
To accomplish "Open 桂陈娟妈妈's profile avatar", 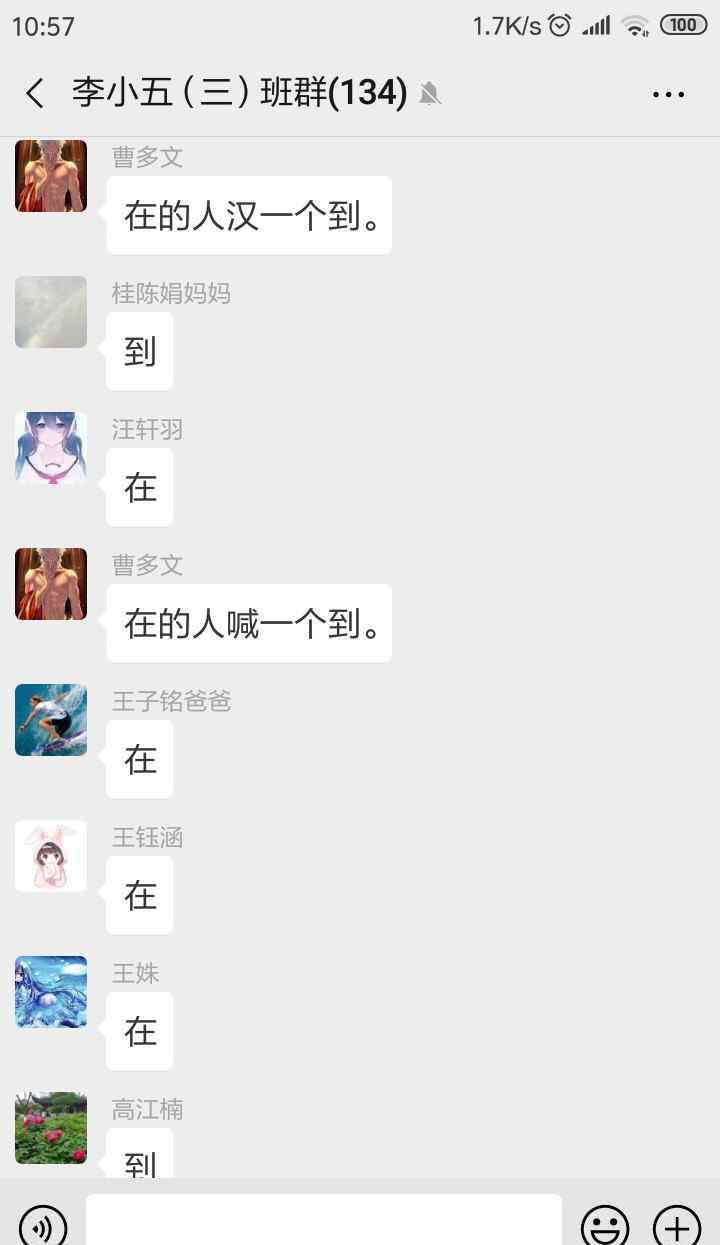I will (x=51, y=312).
